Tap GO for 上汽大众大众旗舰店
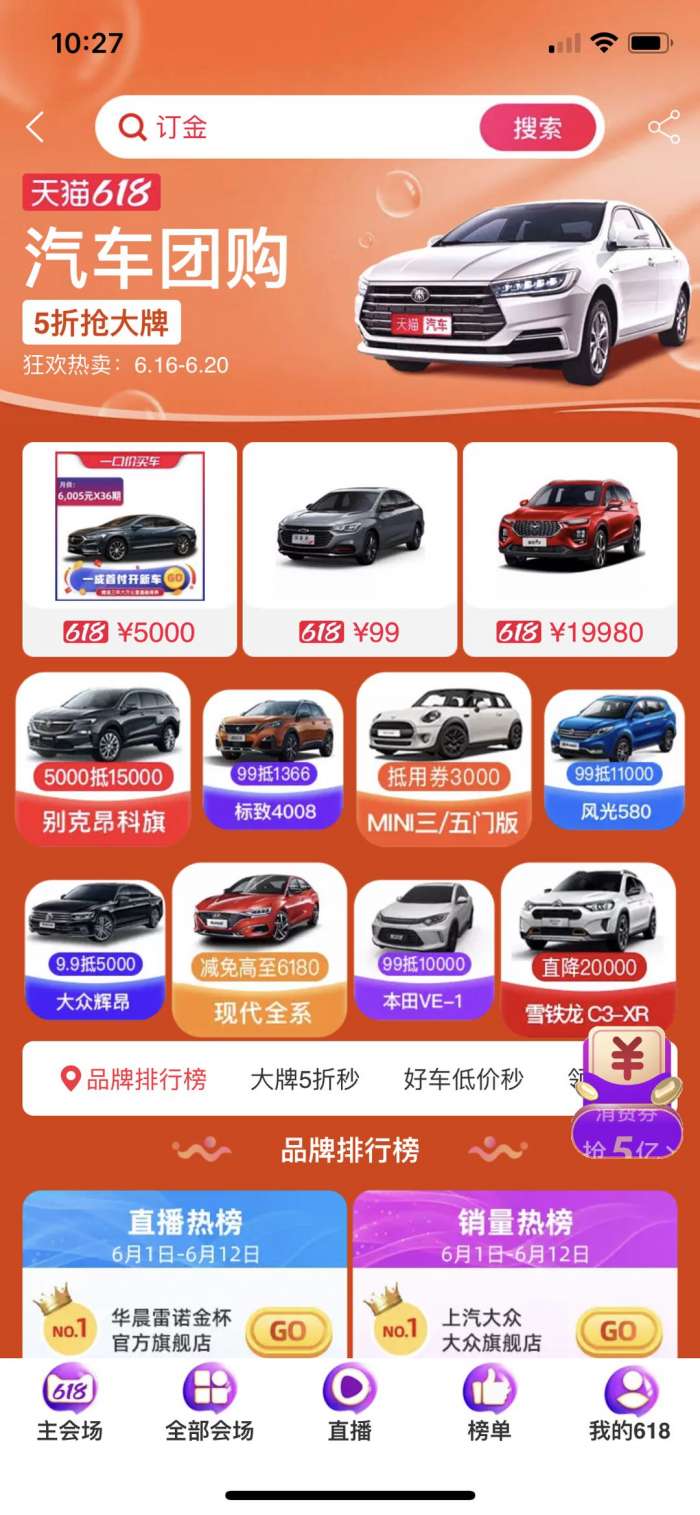 (618, 1330)
